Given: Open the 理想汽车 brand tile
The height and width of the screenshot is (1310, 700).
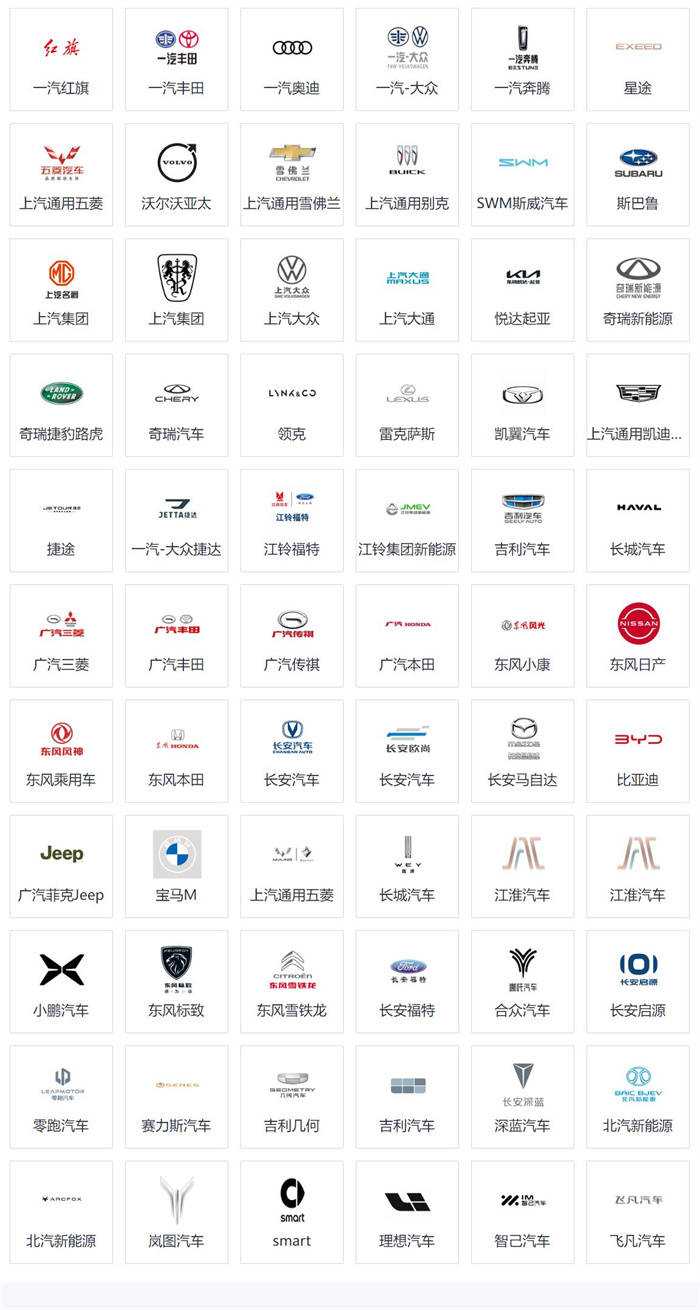Looking at the screenshot, I should [x=407, y=1213].
